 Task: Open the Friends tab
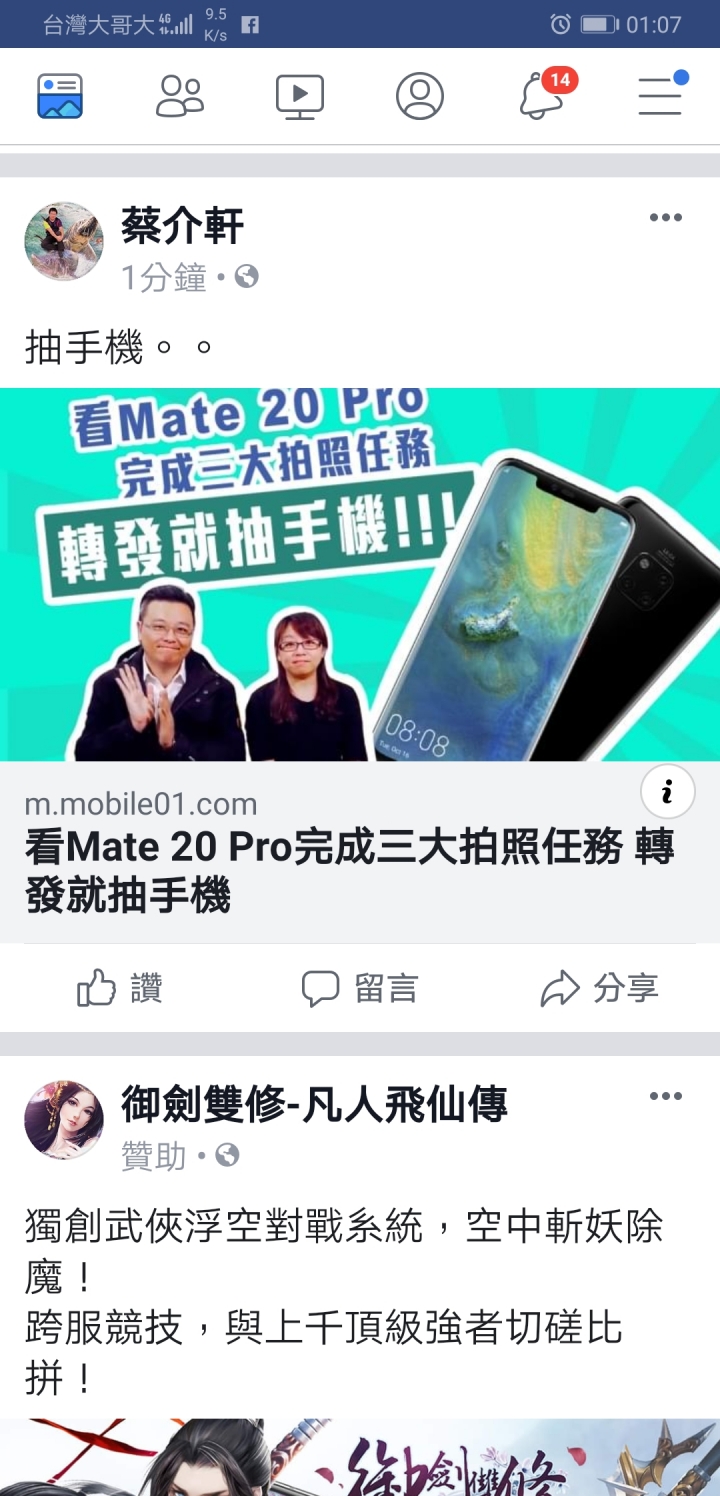[180, 97]
